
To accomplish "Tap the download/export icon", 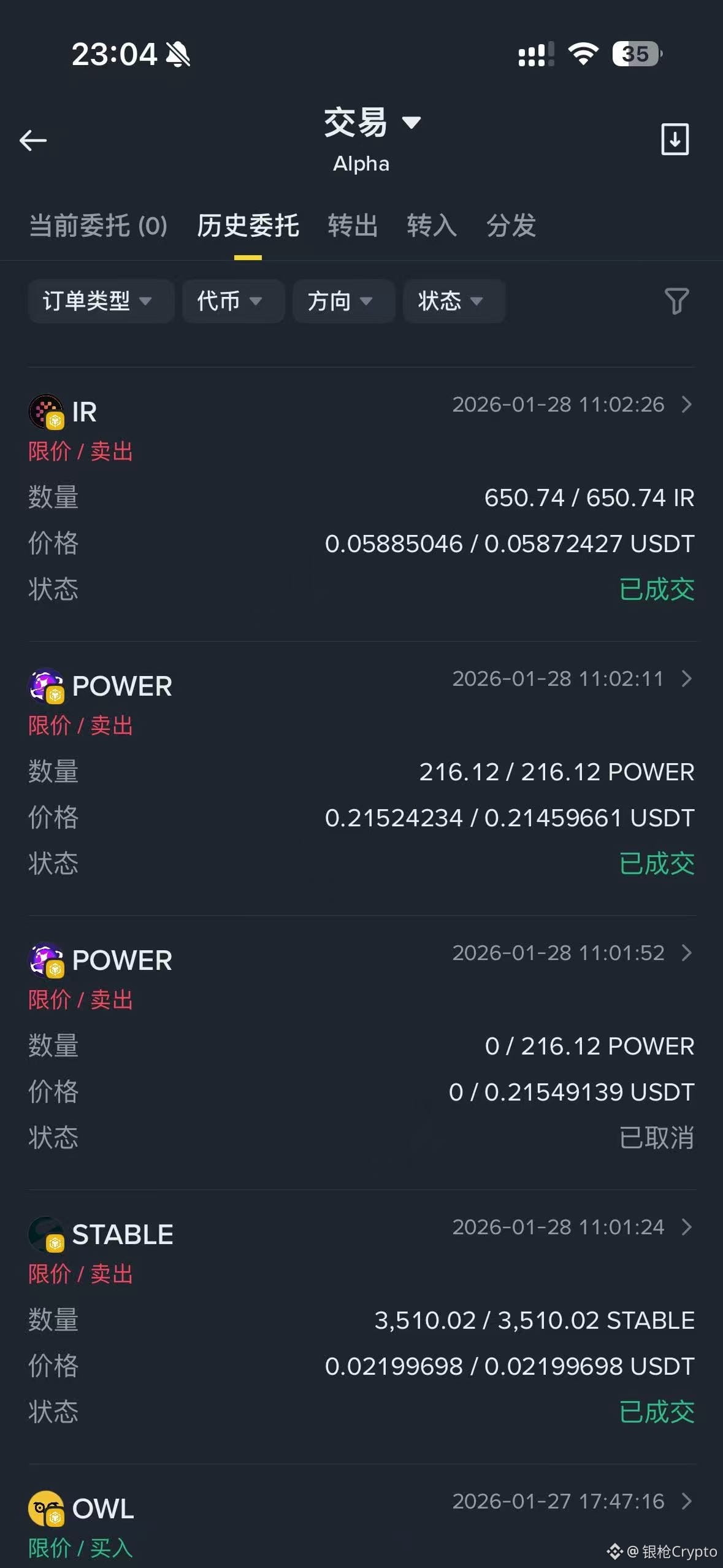I will click(x=675, y=139).
